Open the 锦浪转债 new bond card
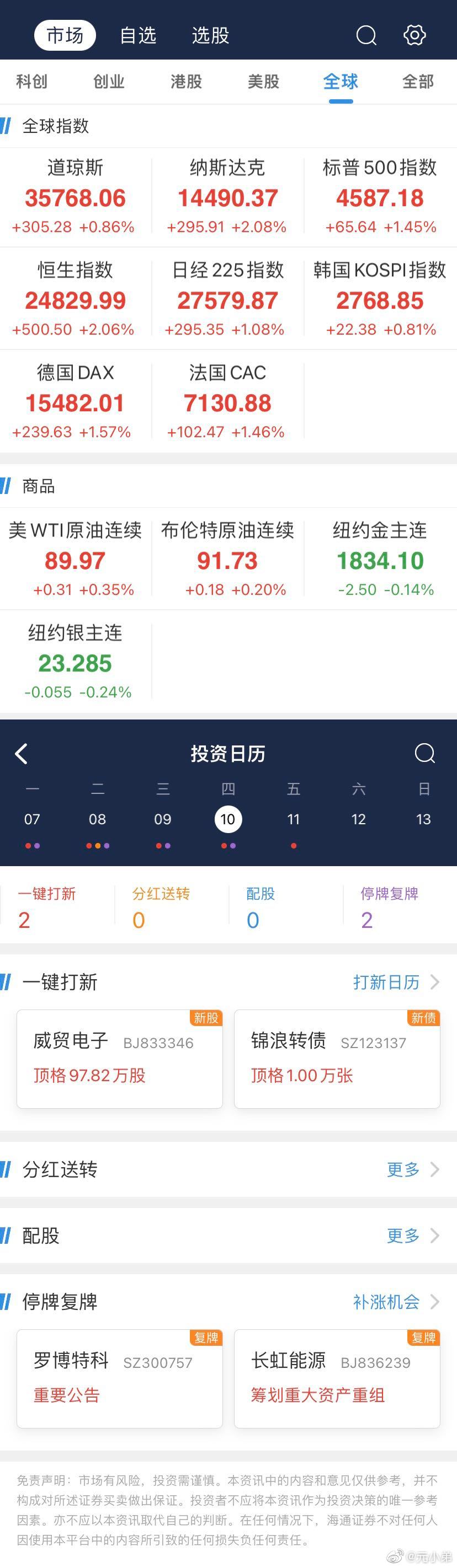Screen dimensions: 457x1568 pyautogui.click(x=337, y=1059)
